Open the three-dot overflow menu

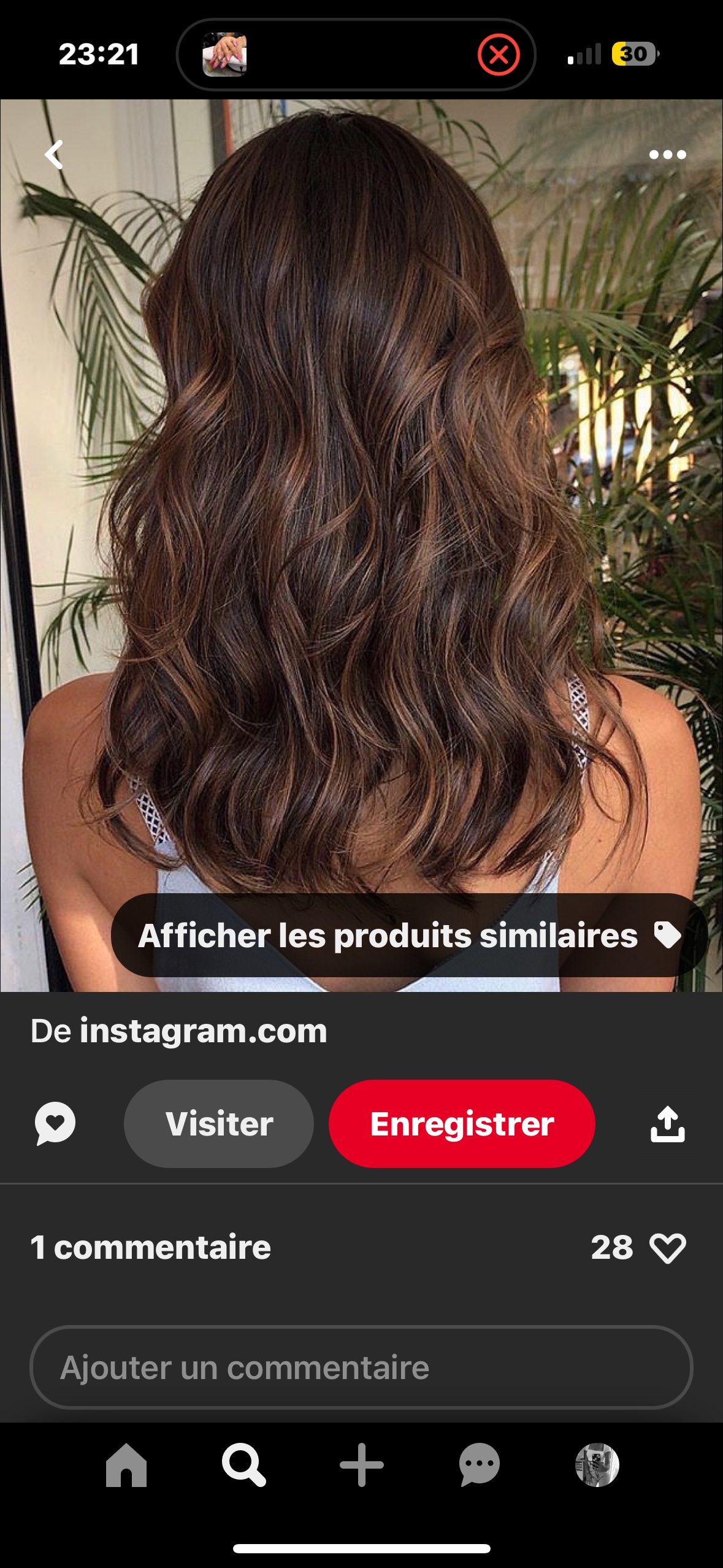[x=667, y=155]
